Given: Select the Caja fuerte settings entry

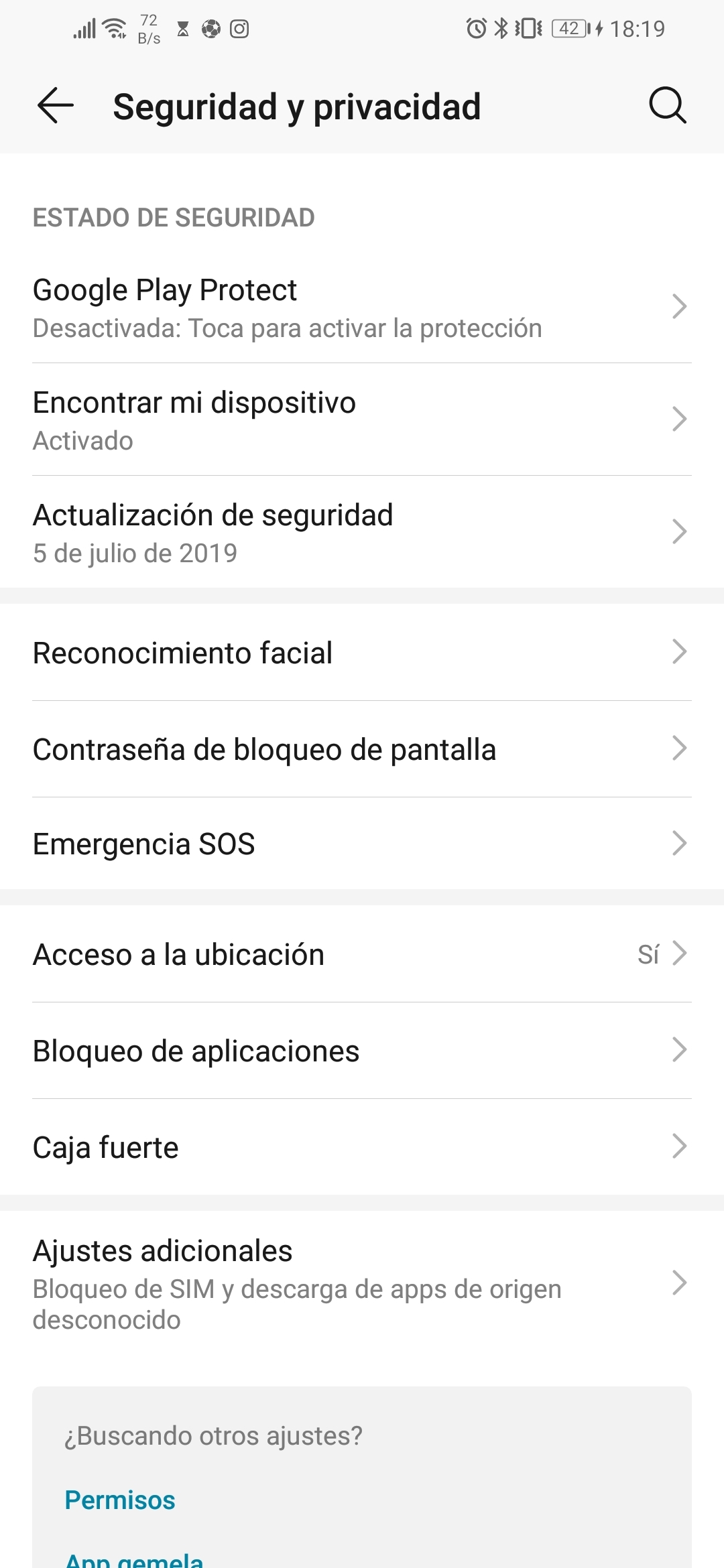Looking at the screenshot, I should 362,1147.
